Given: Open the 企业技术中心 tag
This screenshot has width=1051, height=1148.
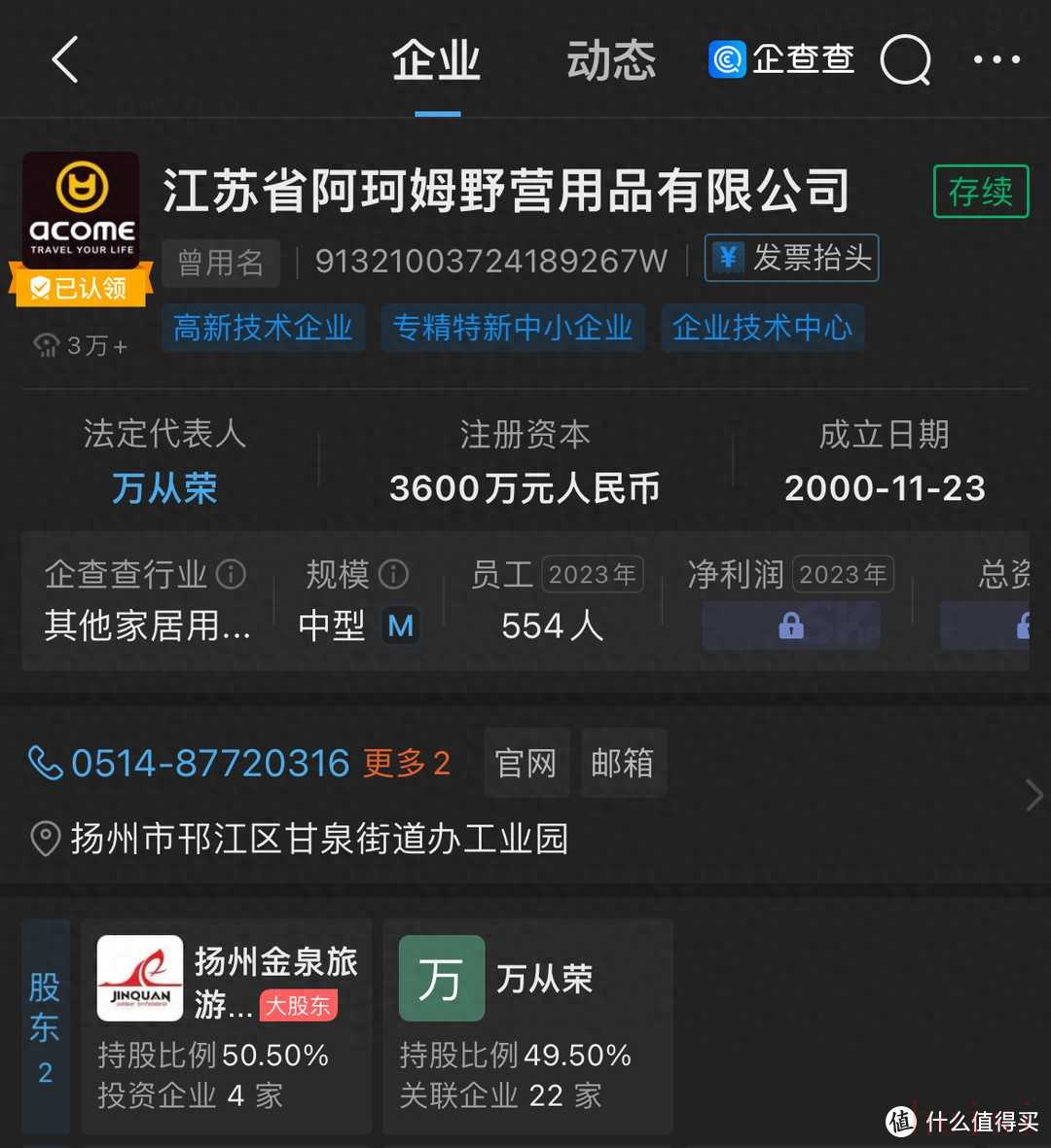Looking at the screenshot, I should click(762, 328).
